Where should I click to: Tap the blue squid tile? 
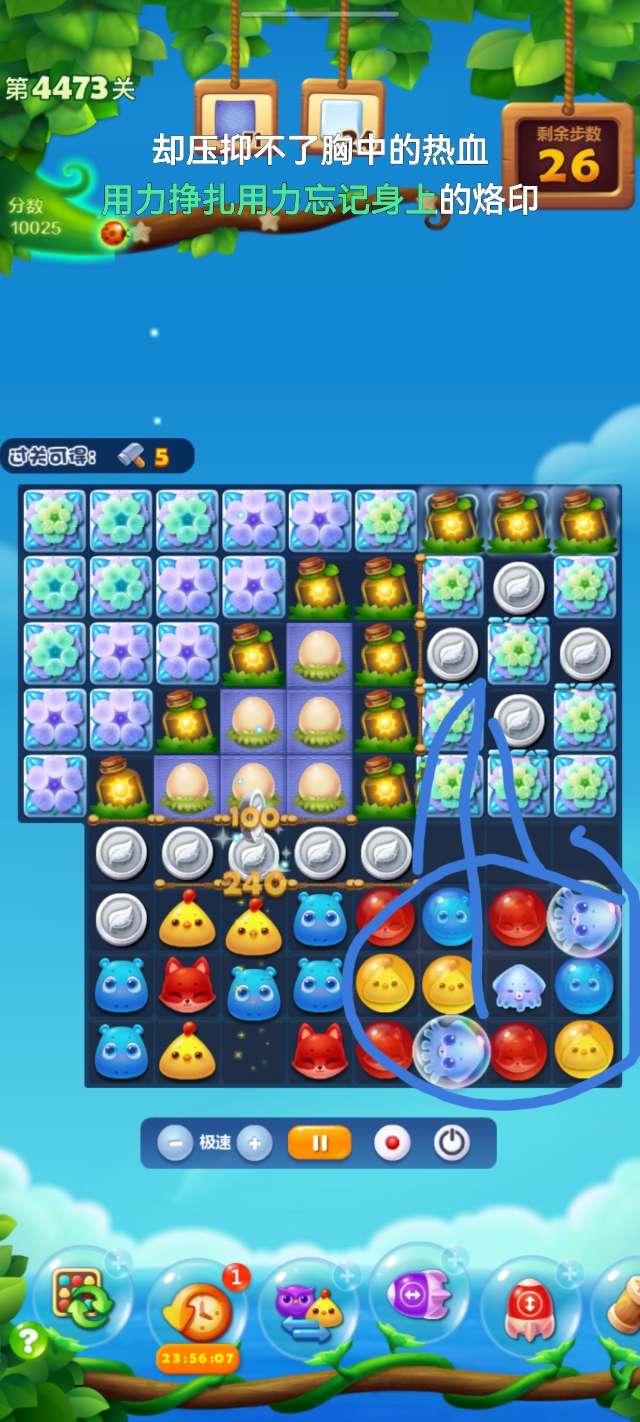517,985
